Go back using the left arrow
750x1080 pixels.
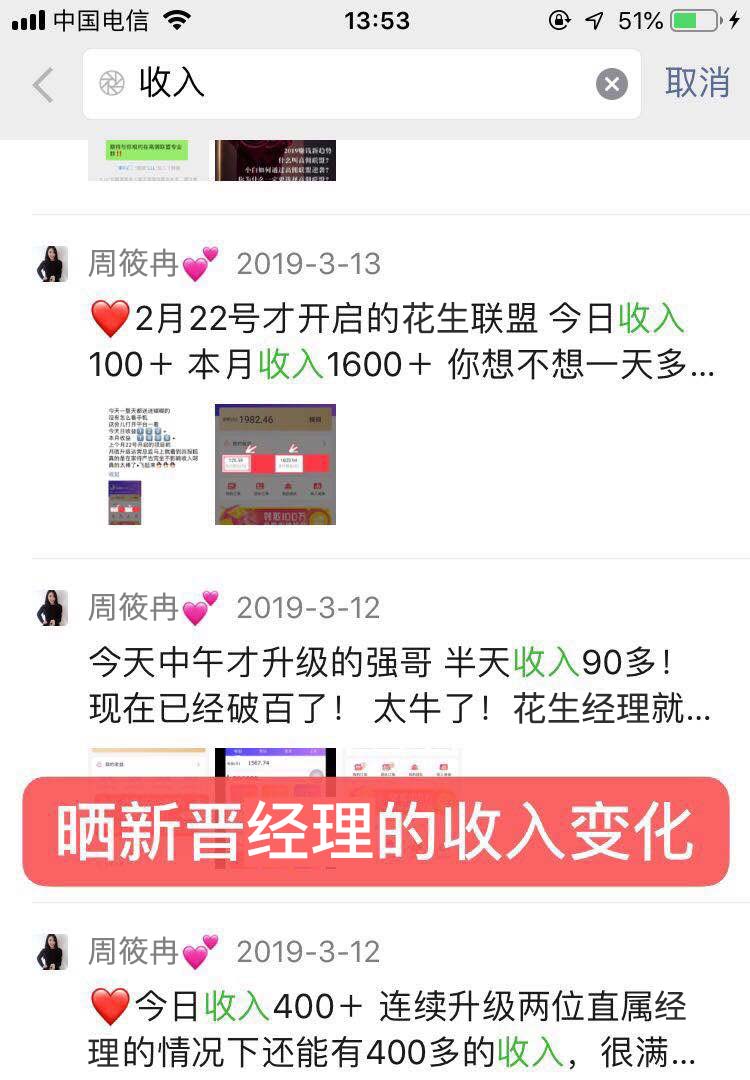pyautogui.click(x=42, y=85)
